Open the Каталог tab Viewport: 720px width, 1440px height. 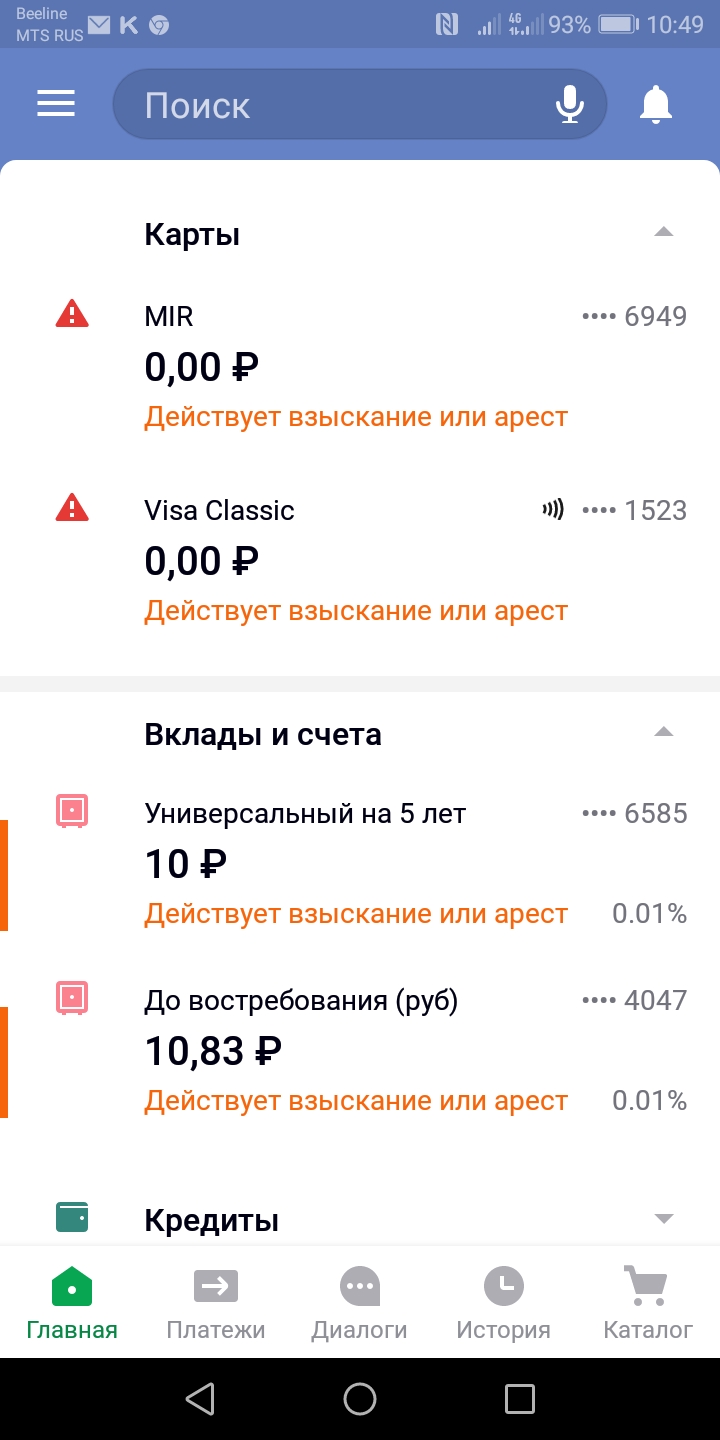point(647,1302)
